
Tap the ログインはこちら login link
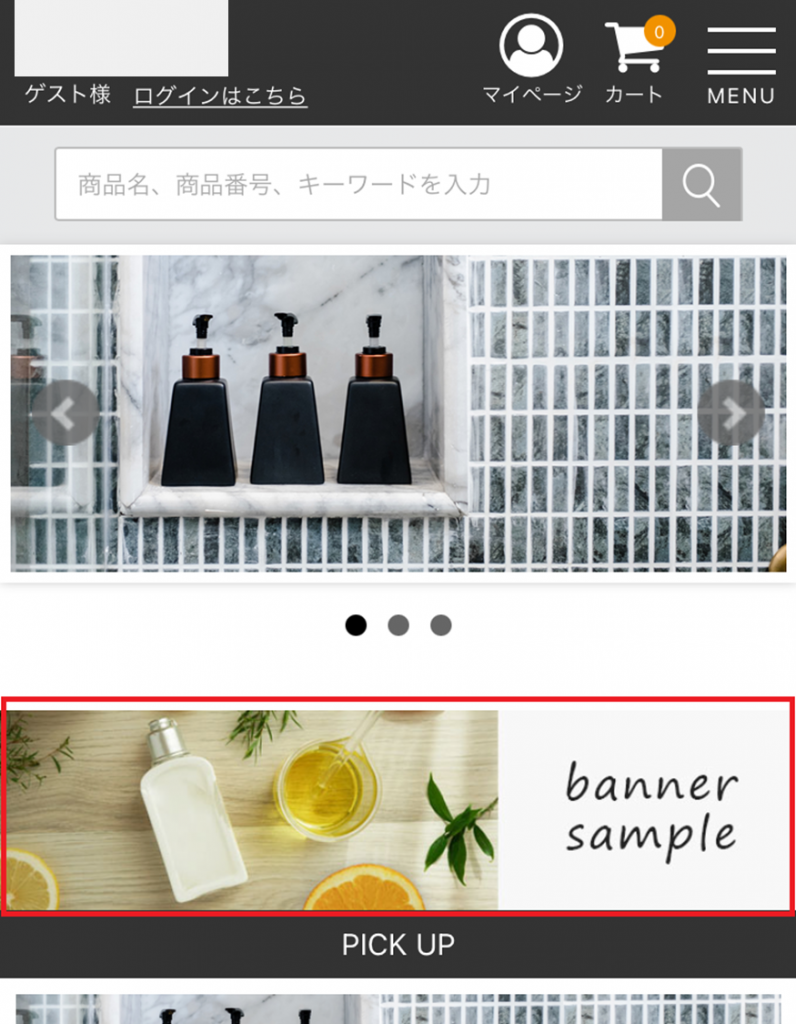(220, 96)
